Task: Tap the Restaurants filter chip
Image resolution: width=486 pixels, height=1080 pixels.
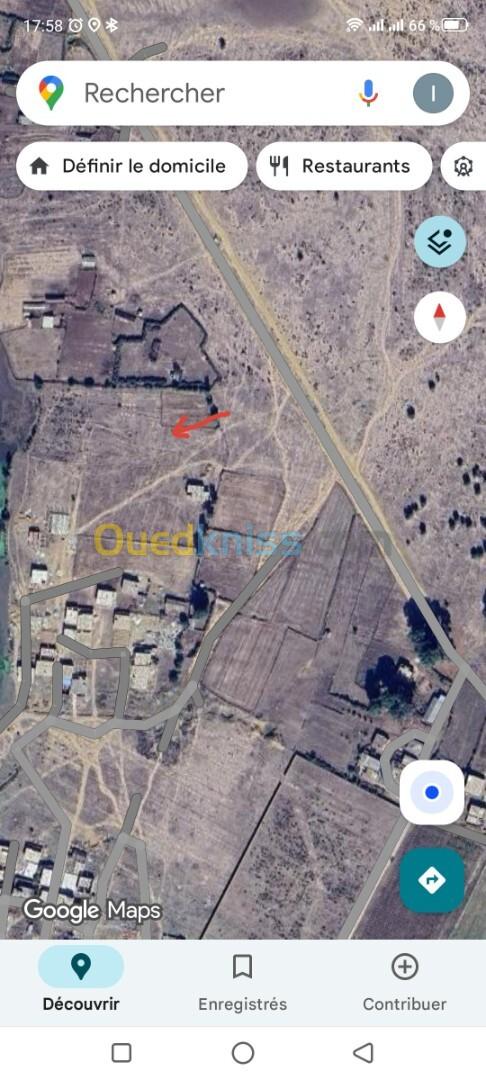Action: pyautogui.click(x=344, y=166)
